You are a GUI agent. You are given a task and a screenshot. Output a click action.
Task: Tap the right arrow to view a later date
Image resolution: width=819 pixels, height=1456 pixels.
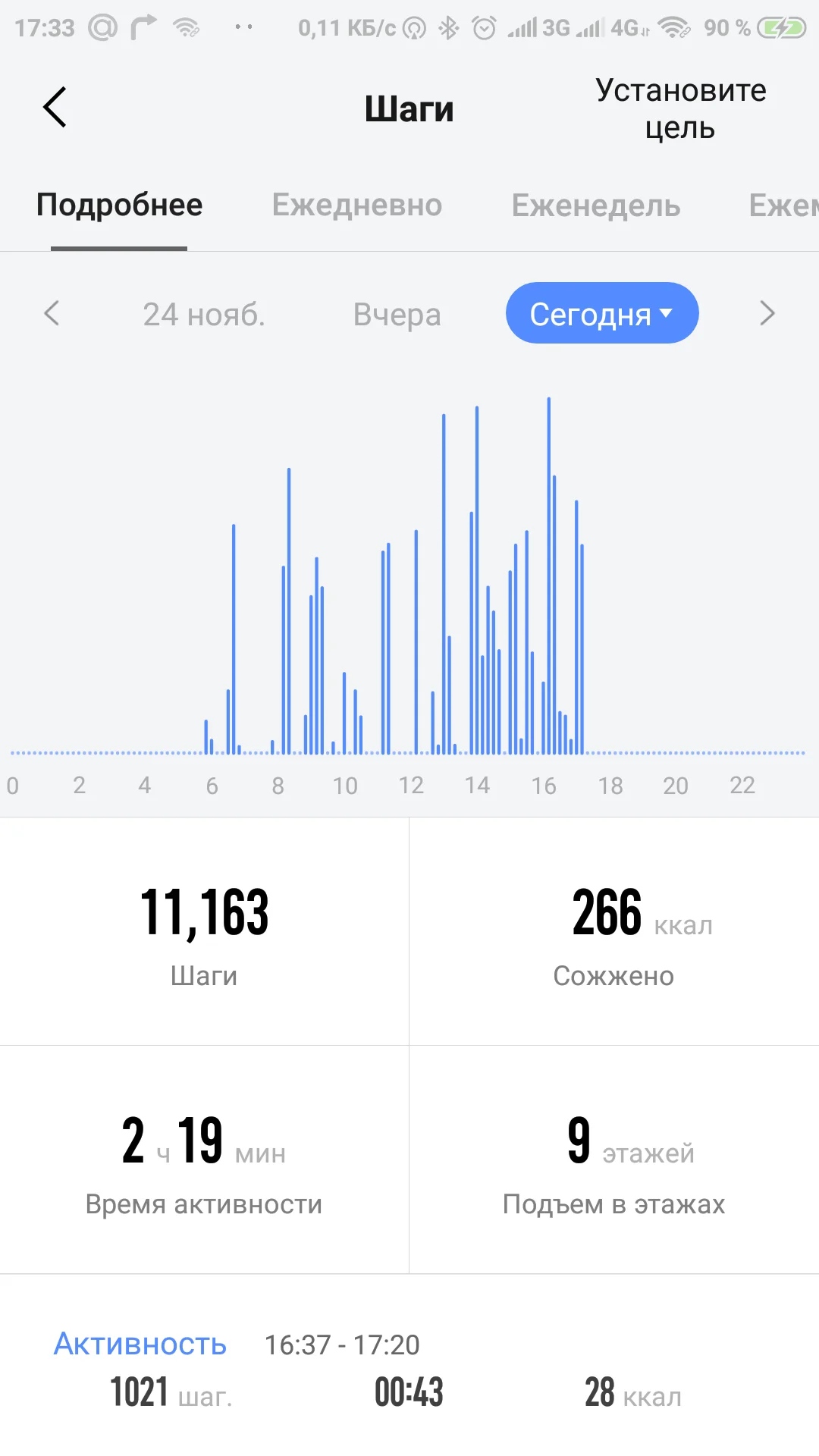coord(767,313)
